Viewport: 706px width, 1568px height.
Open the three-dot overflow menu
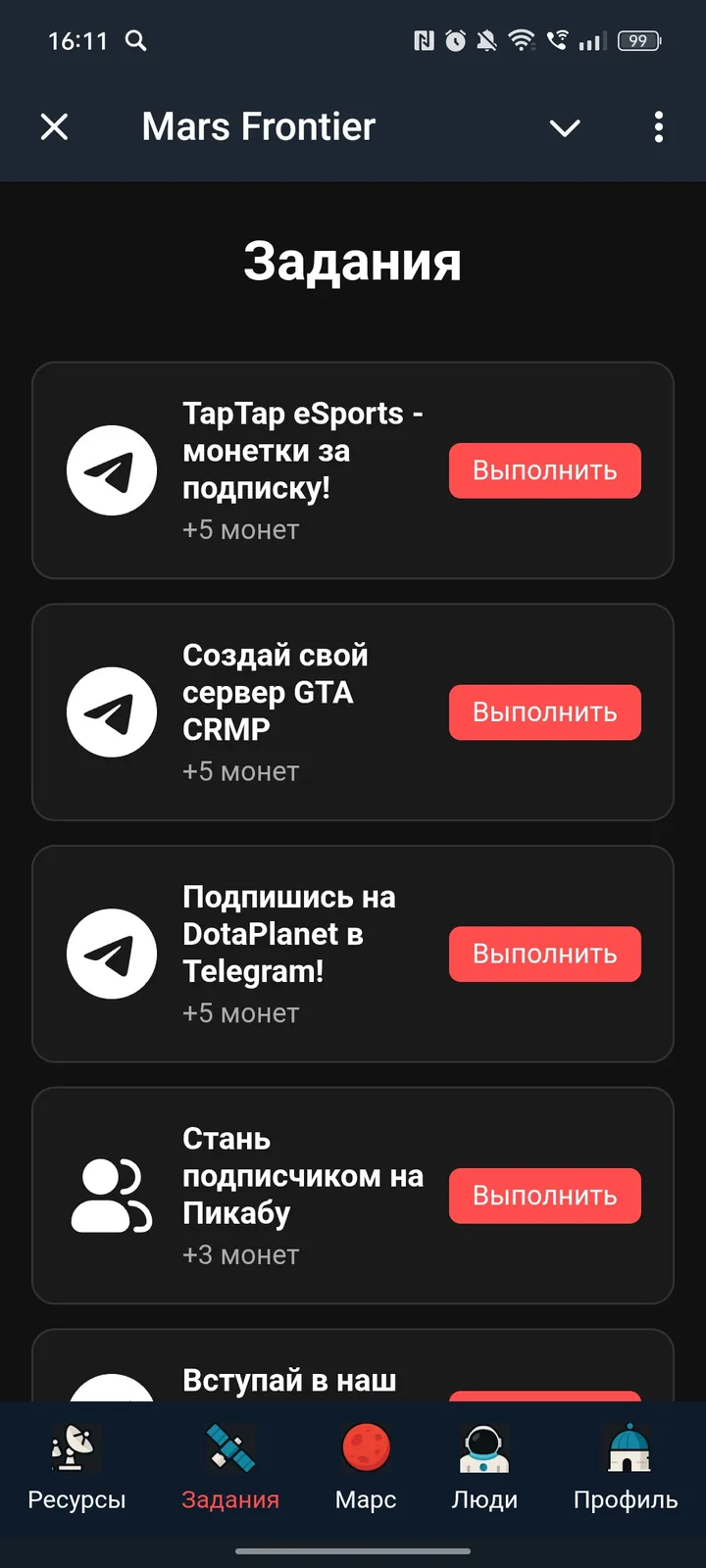pos(658,127)
